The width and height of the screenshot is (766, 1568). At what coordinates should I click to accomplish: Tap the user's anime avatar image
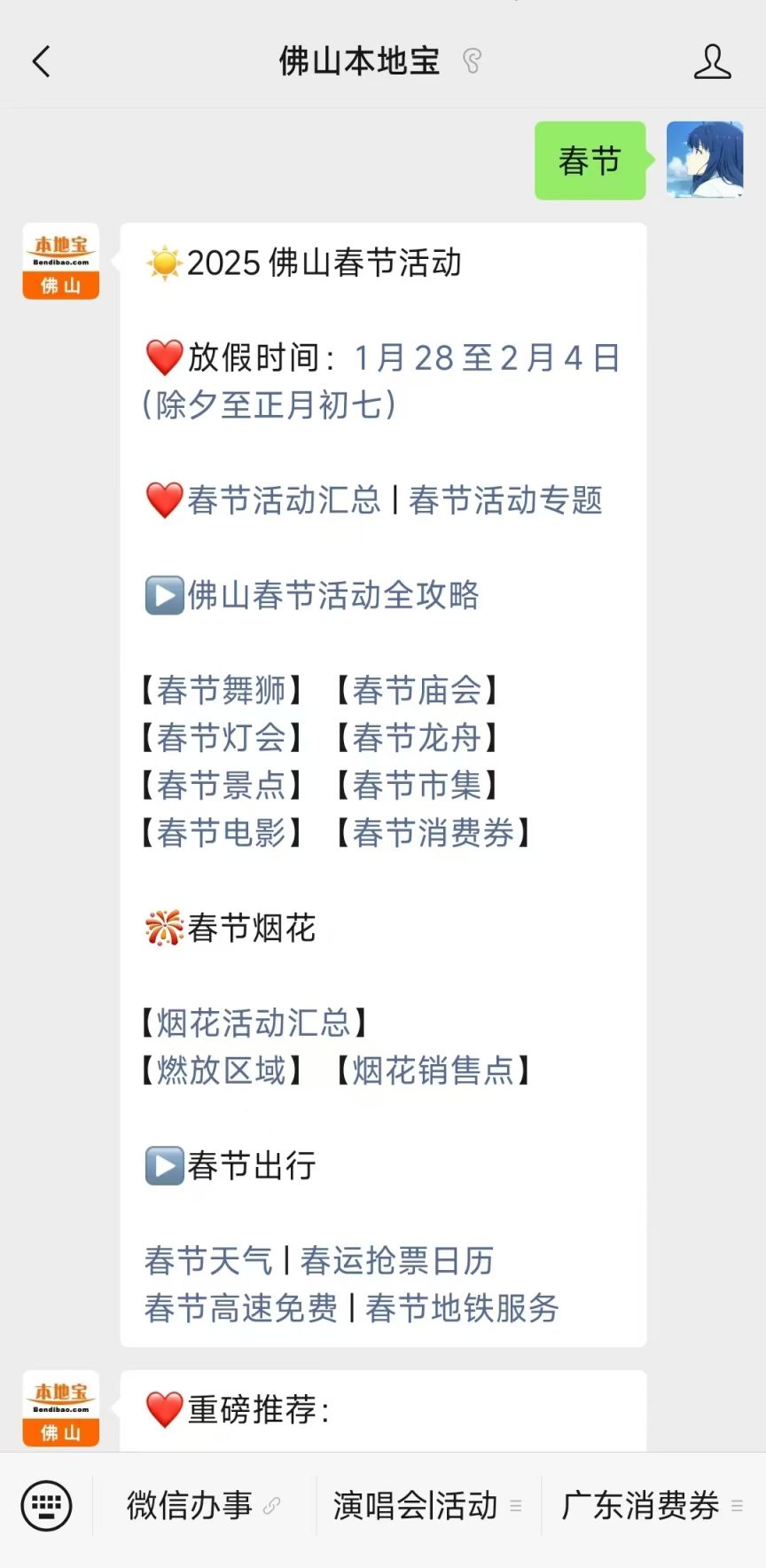[705, 160]
